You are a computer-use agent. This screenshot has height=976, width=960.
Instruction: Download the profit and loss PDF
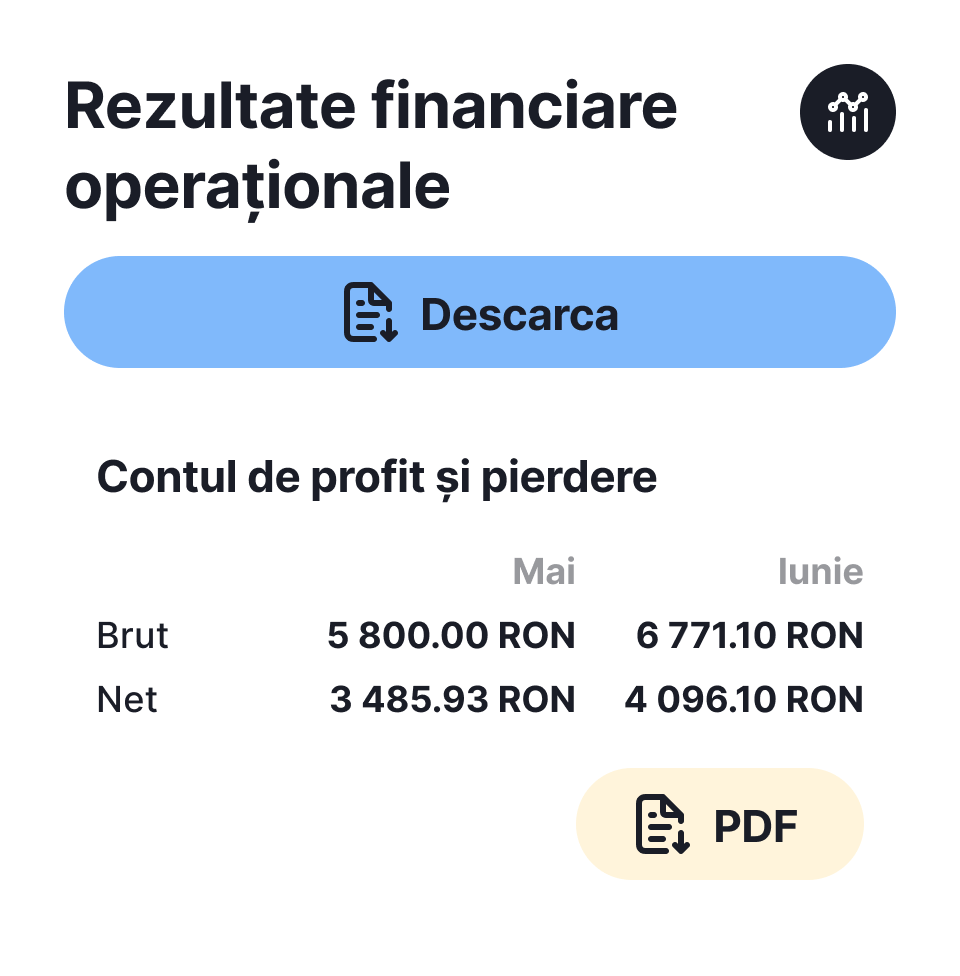tap(719, 825)
